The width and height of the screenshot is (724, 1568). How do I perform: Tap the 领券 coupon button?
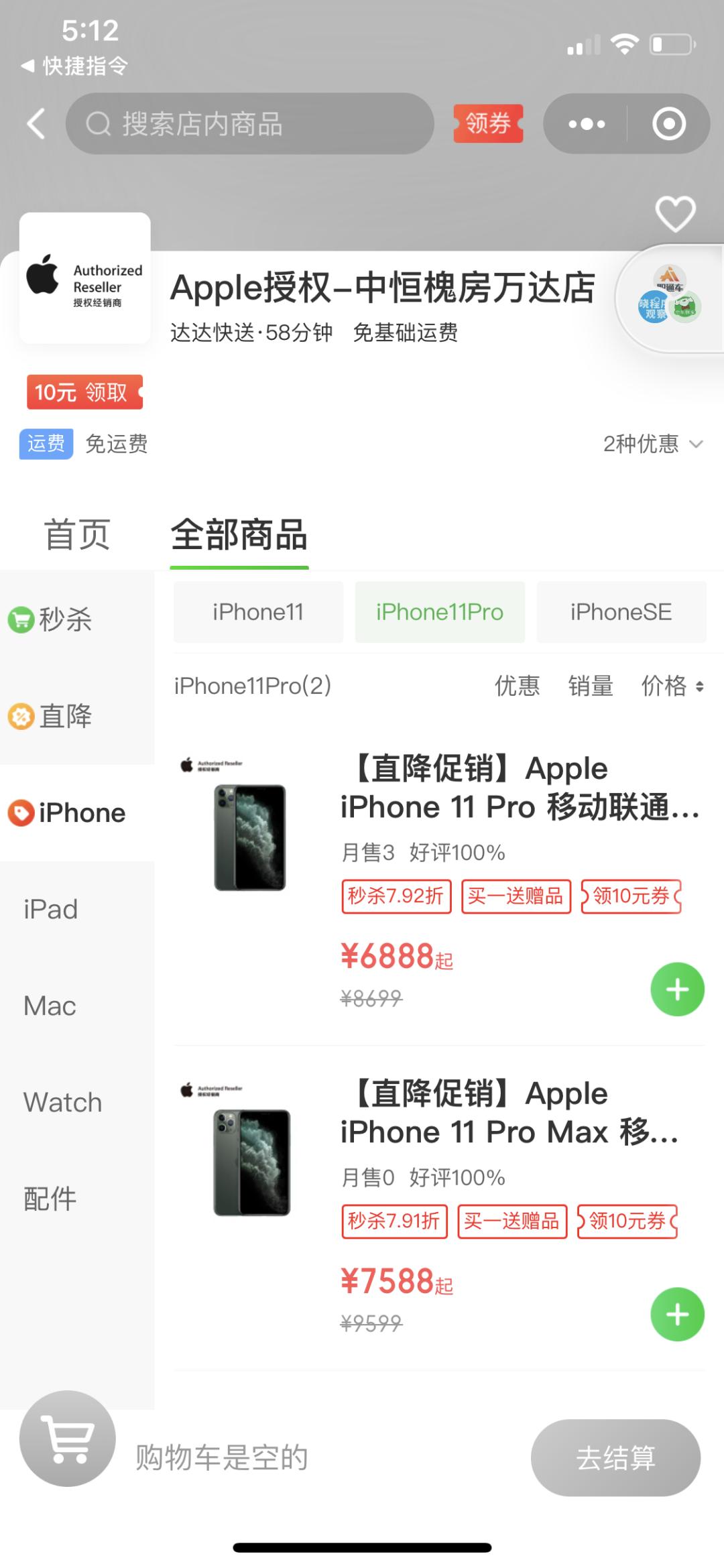(488, 124)
